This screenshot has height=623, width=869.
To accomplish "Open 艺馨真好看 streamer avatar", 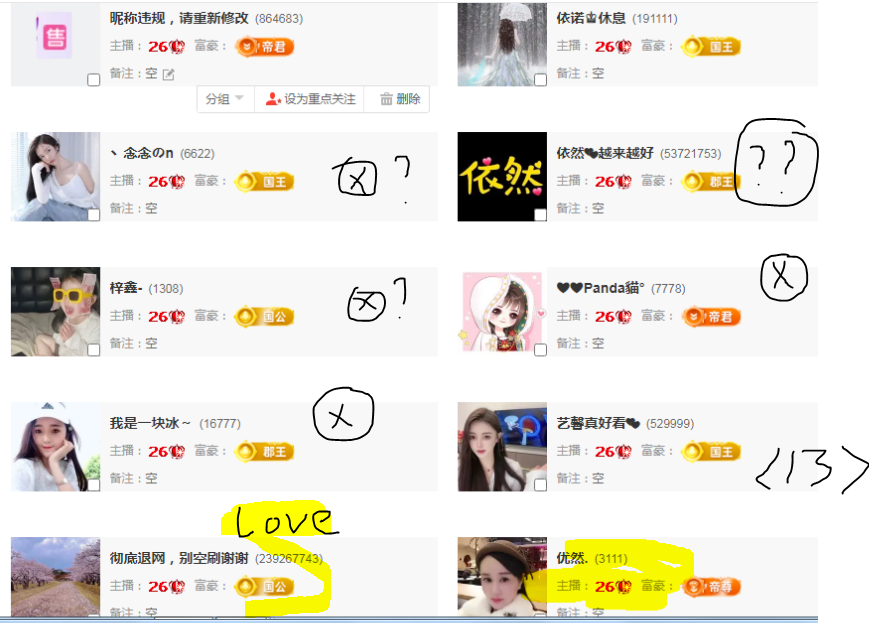I will coord(502,446).
